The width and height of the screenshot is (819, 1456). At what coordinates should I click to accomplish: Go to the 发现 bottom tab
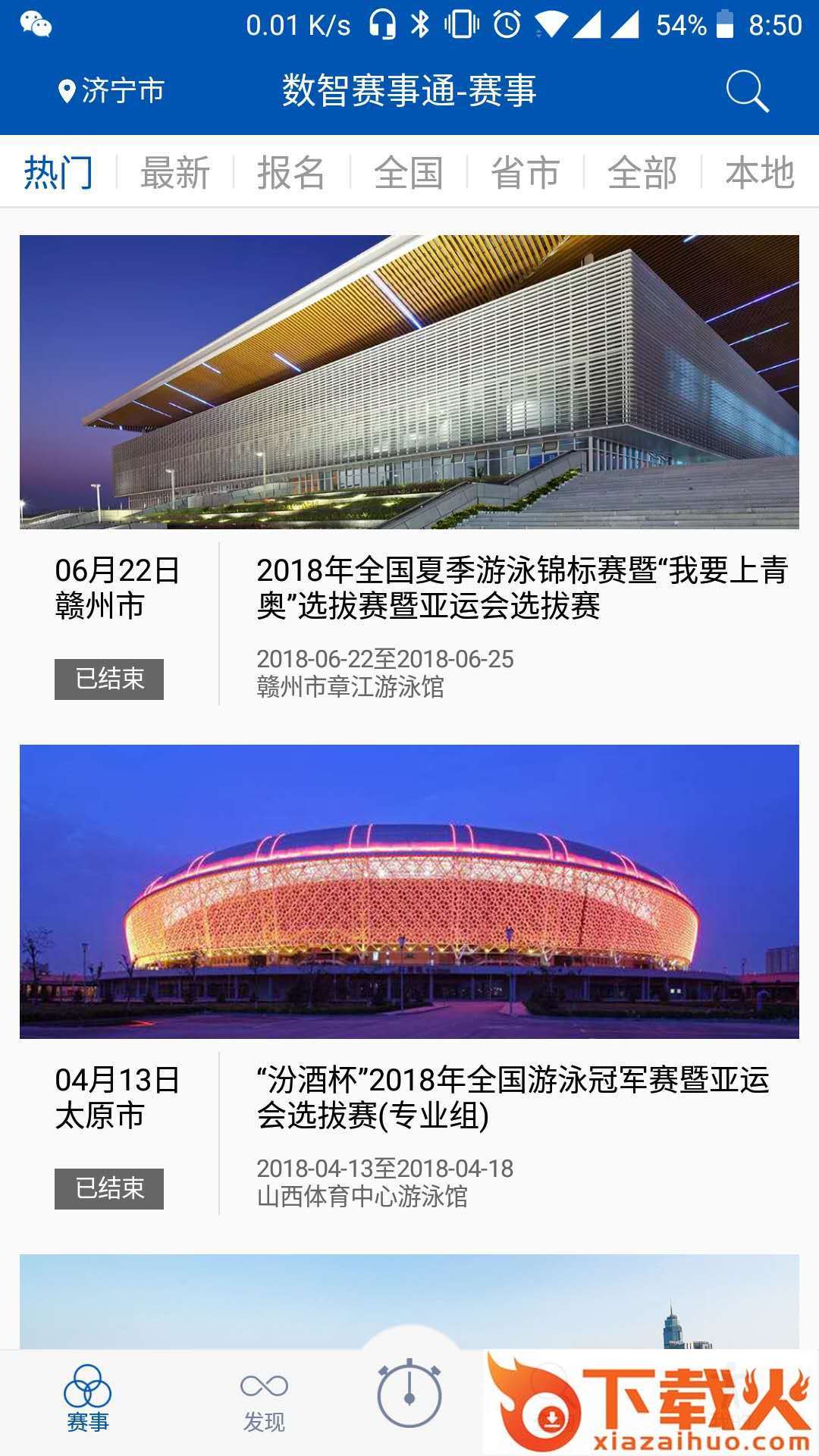pyautogui.click(x=264, y=1402)
